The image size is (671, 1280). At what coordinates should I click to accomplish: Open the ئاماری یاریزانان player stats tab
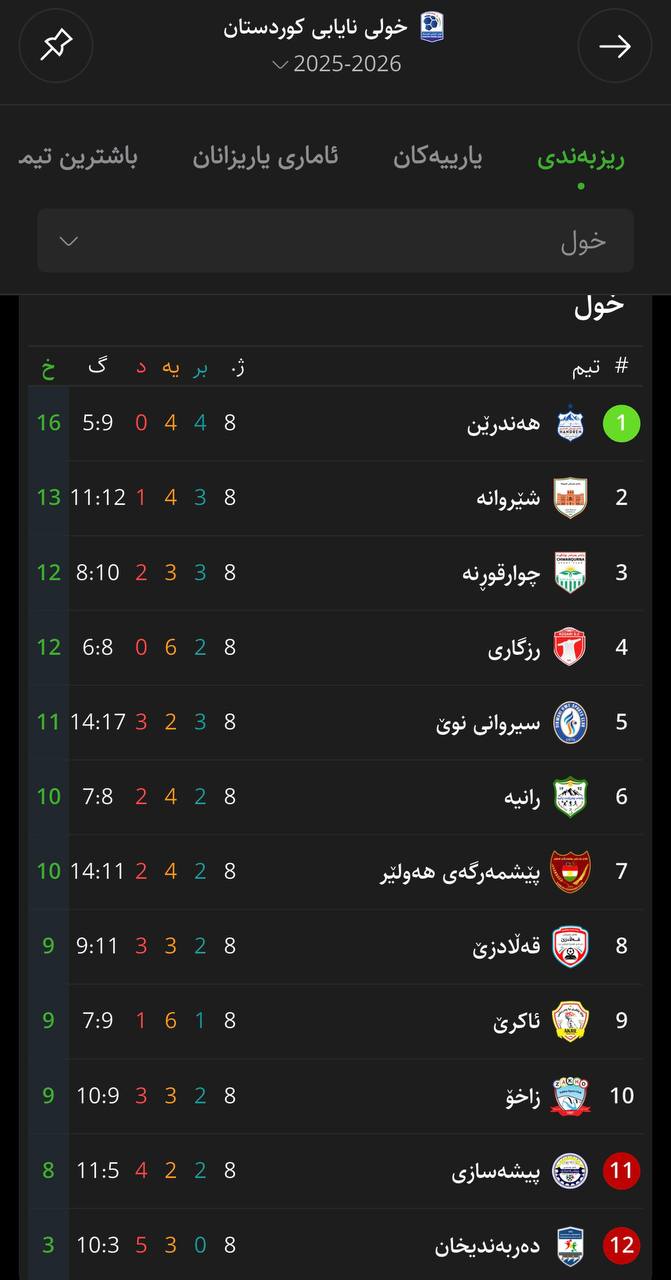coord(265,158)
